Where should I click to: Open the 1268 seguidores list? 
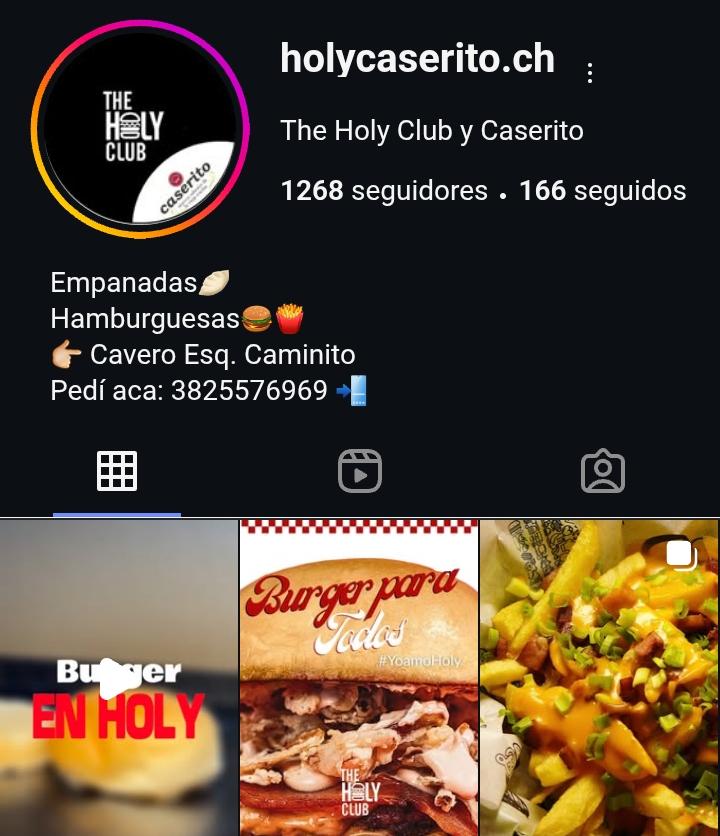384,190
